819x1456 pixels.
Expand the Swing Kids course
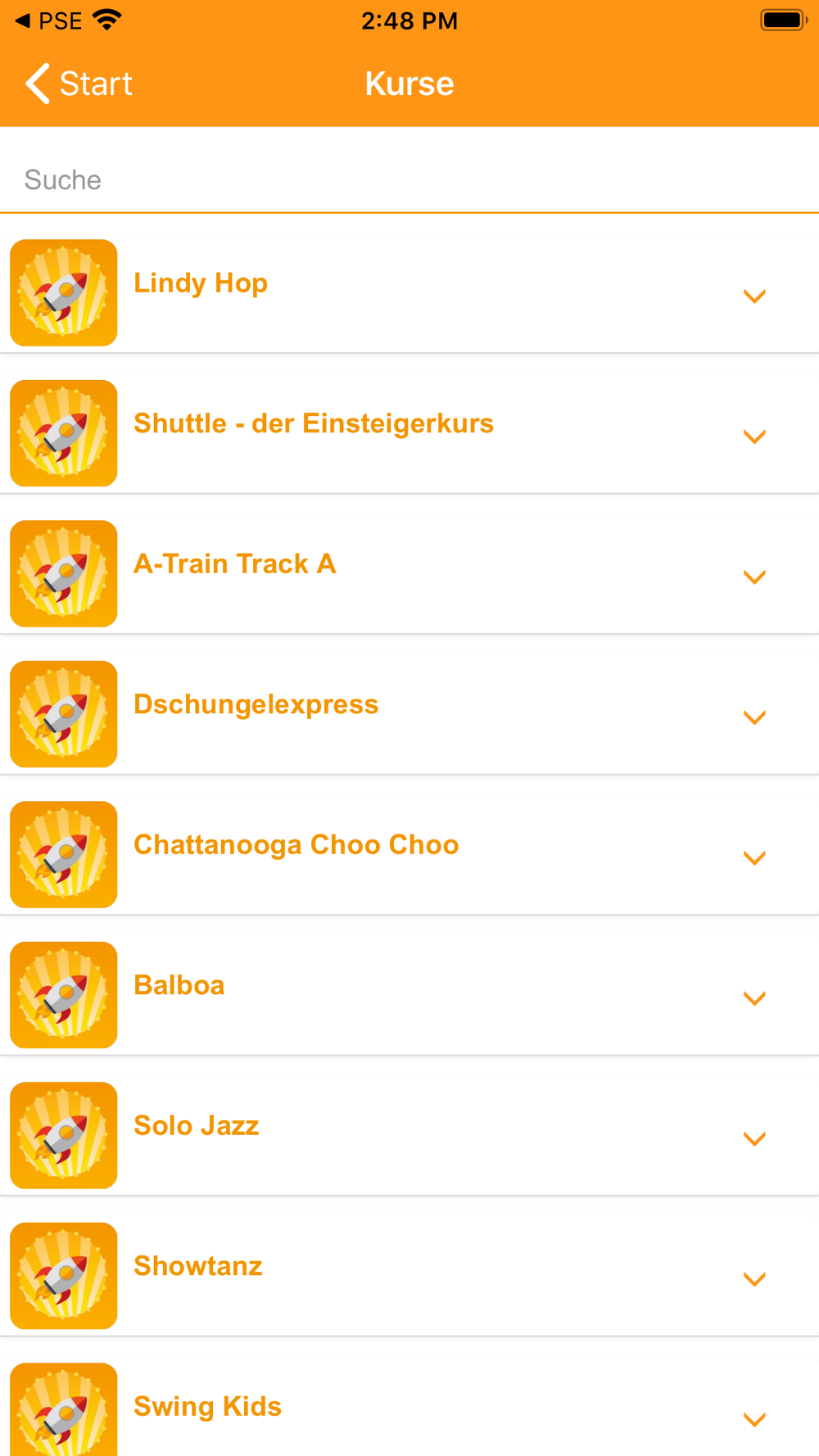(754, 1419)
